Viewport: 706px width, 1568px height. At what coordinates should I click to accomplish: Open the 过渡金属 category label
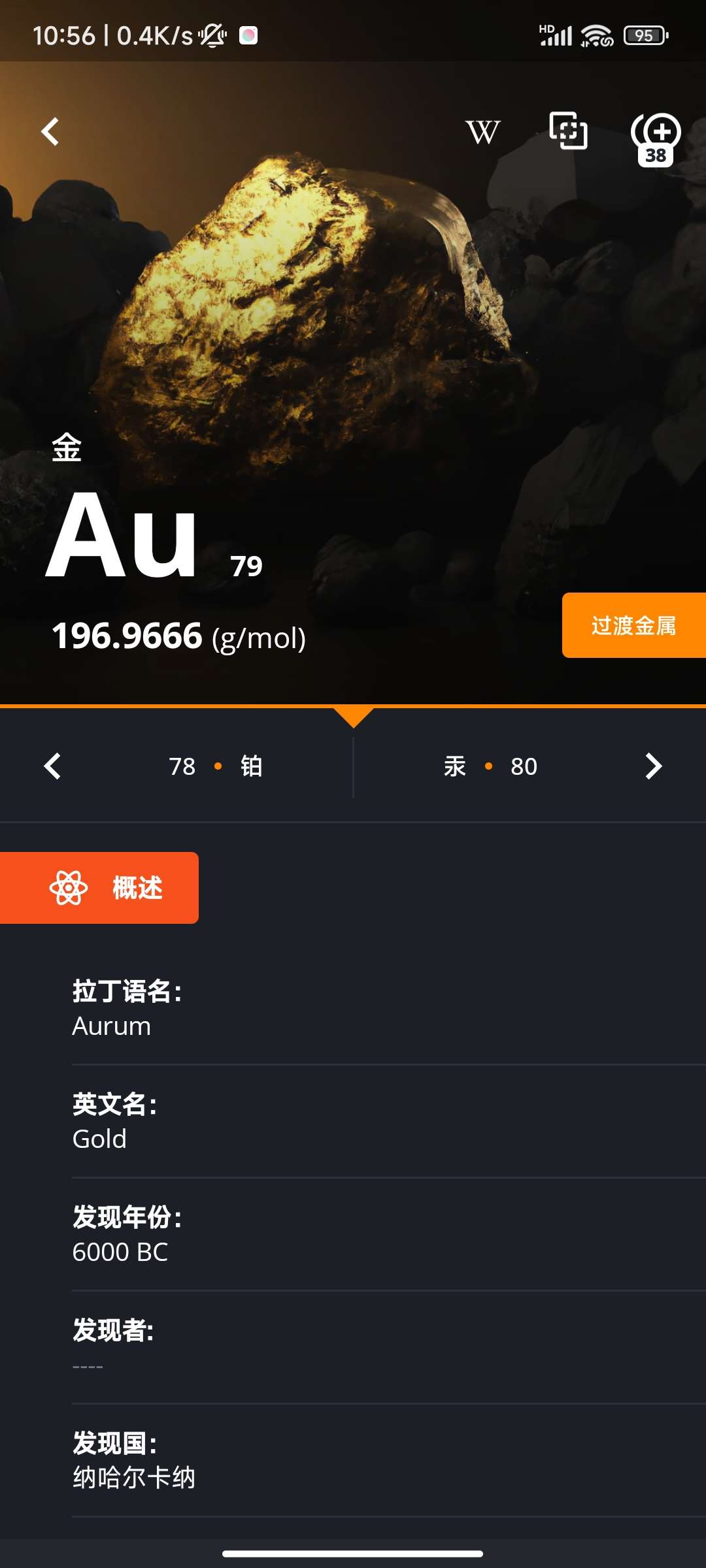tap(633, 625)
